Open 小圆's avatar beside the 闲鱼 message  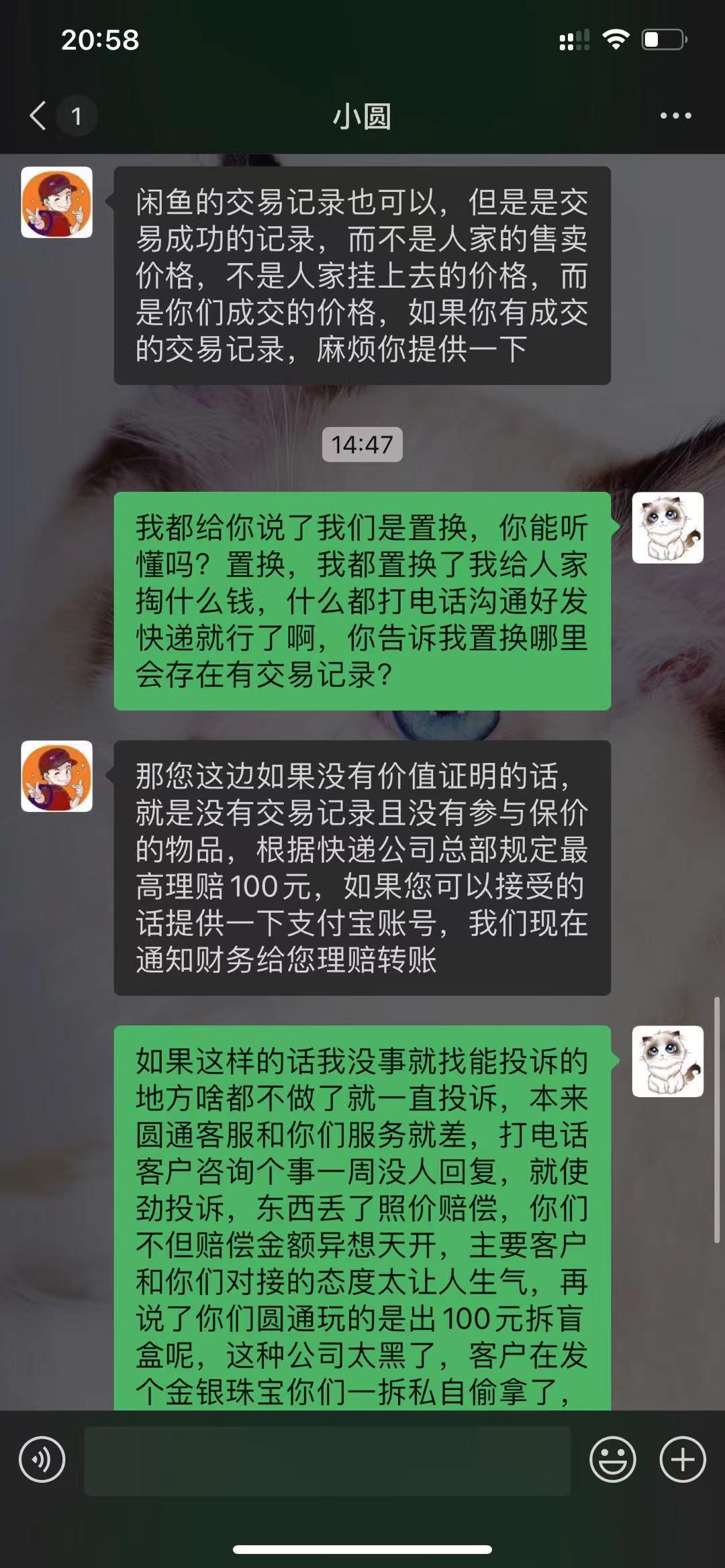57,203
